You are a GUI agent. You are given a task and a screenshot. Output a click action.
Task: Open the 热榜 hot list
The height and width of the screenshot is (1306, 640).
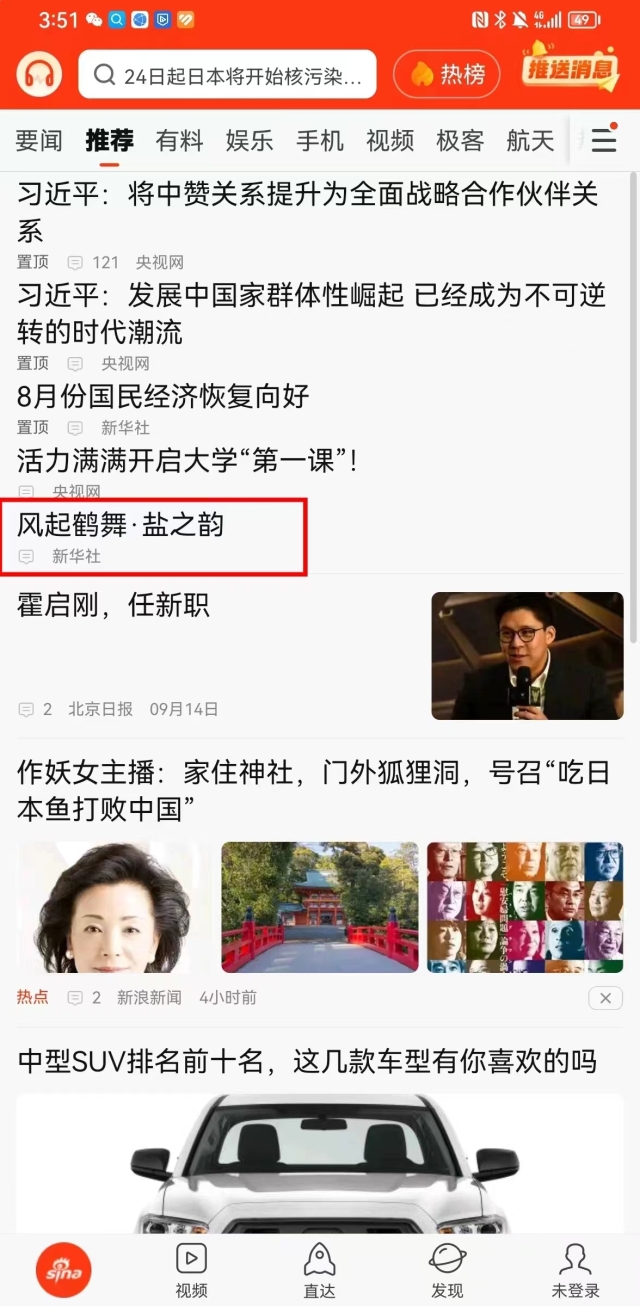coord(447,74)
